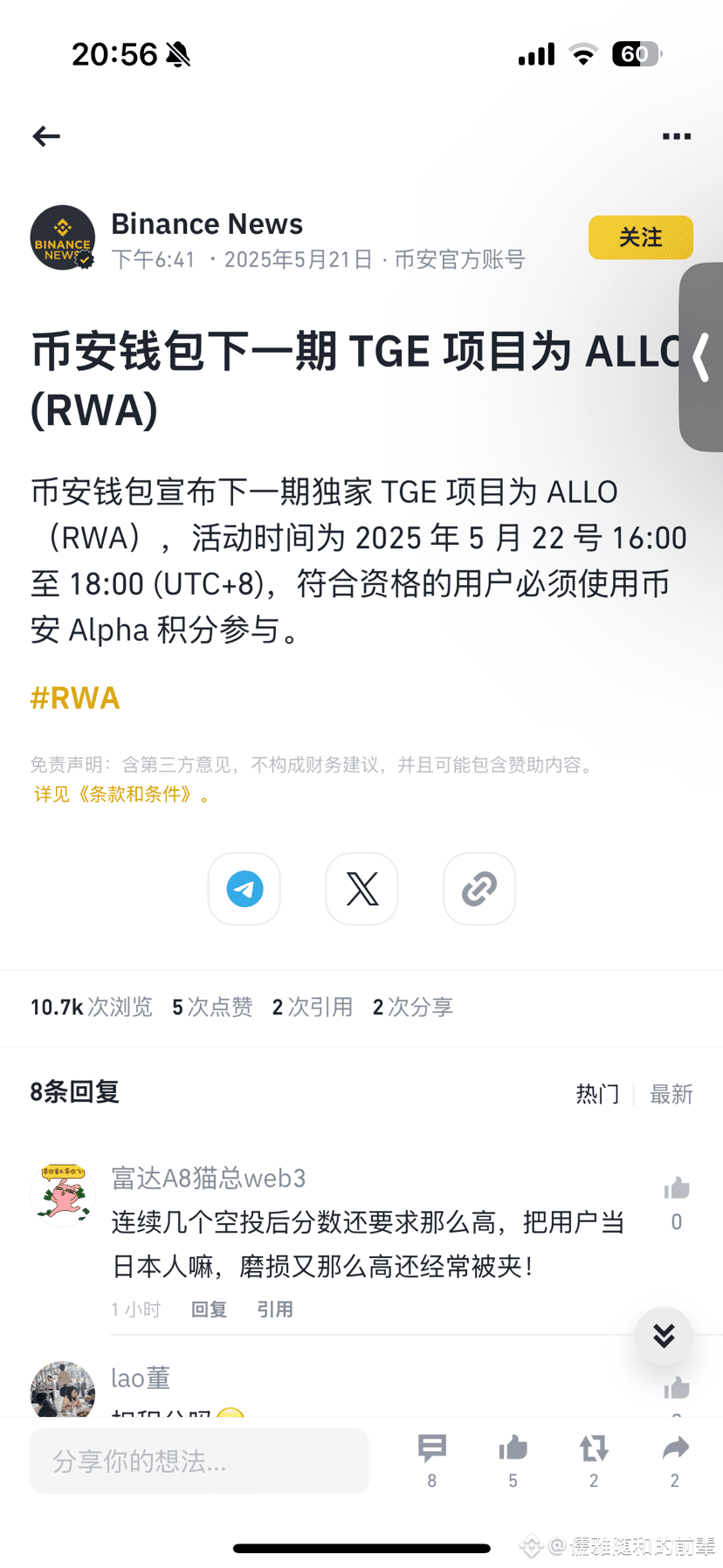Copy the post link
This screenshot has height=1568, width=723.
click(479, 889)
